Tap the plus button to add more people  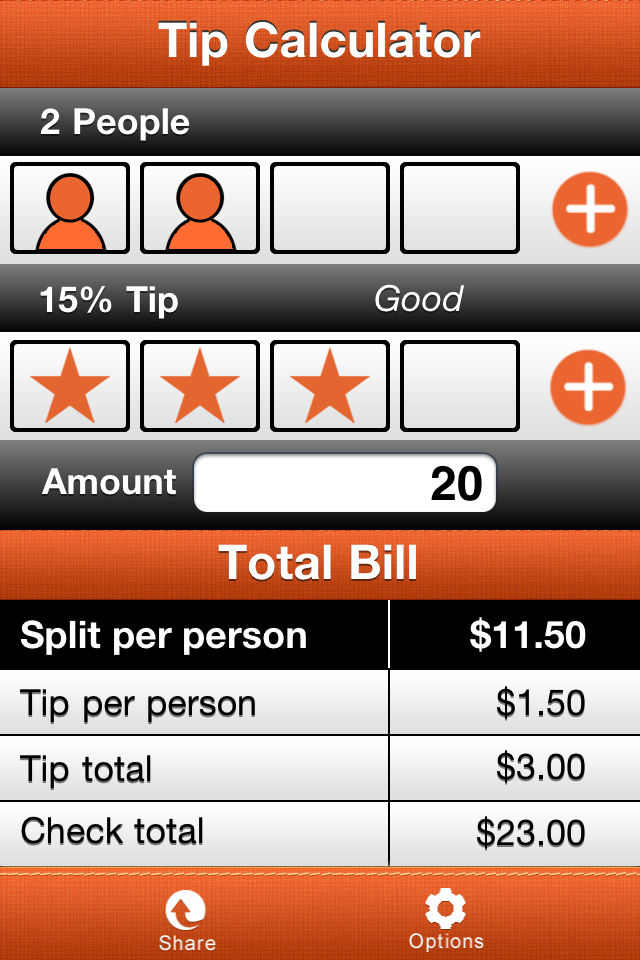click(590, 208)
